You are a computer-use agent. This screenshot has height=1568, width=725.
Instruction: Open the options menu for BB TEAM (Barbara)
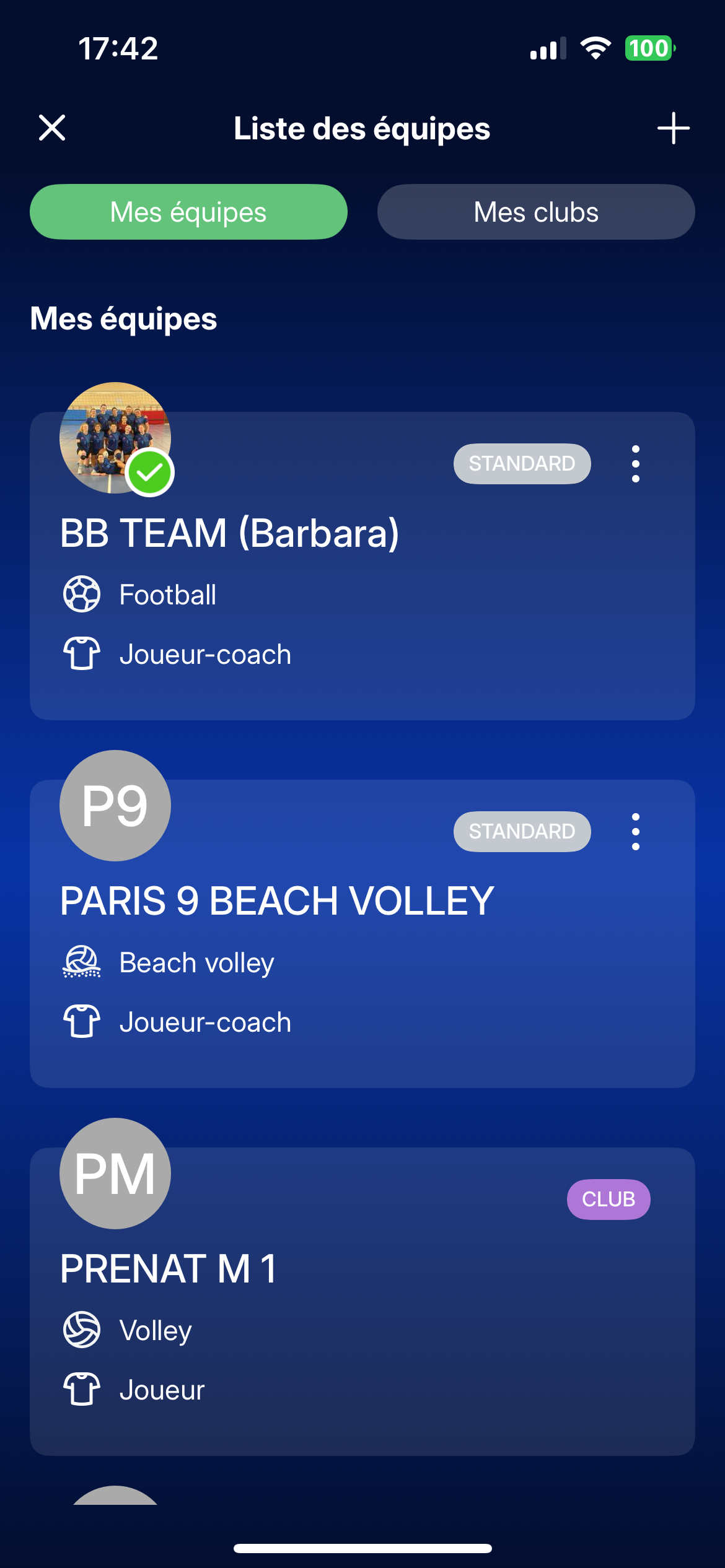pos(635,464)
